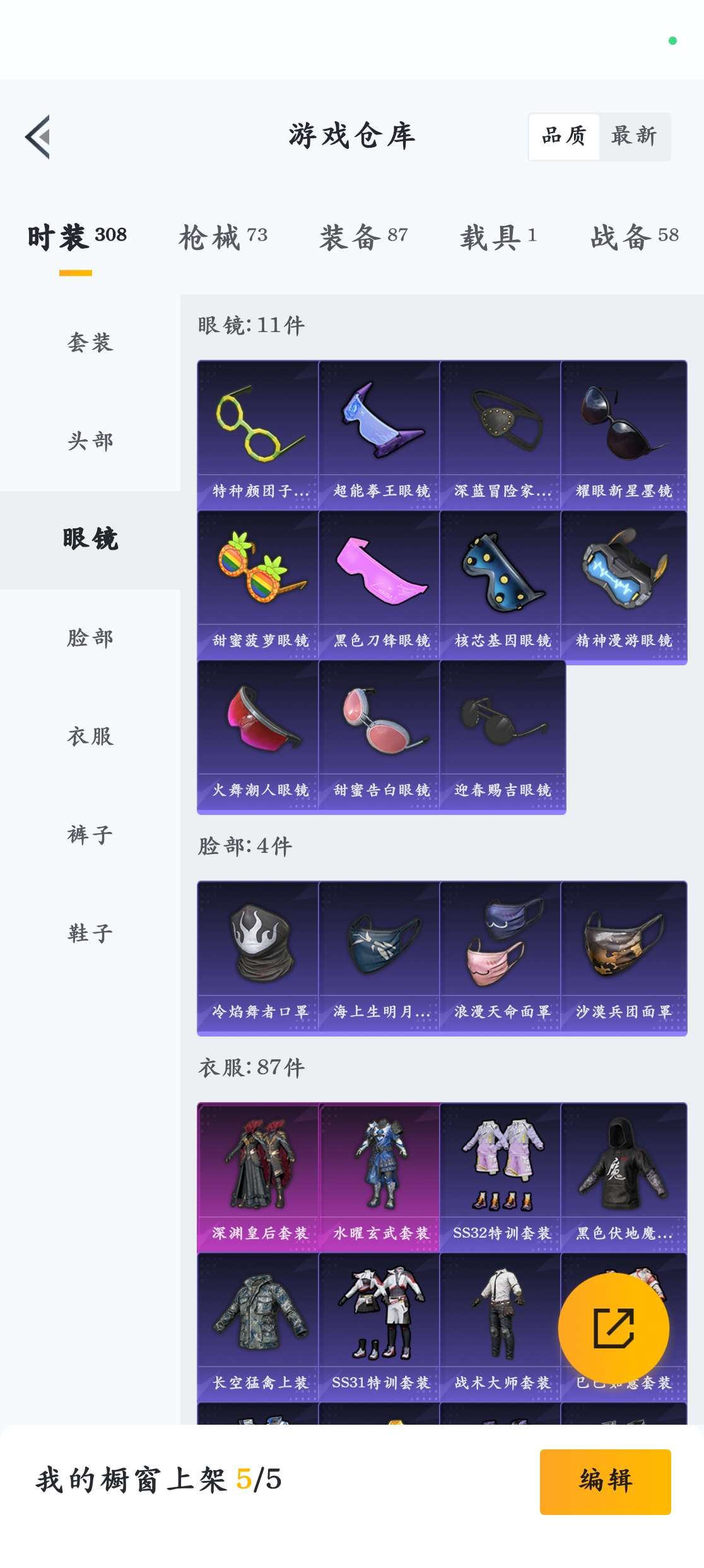Image resolution: width=704 pixels, height=1568 pixels.
Task: Open the SS32特训套装 item
Action: (500, 1178)
